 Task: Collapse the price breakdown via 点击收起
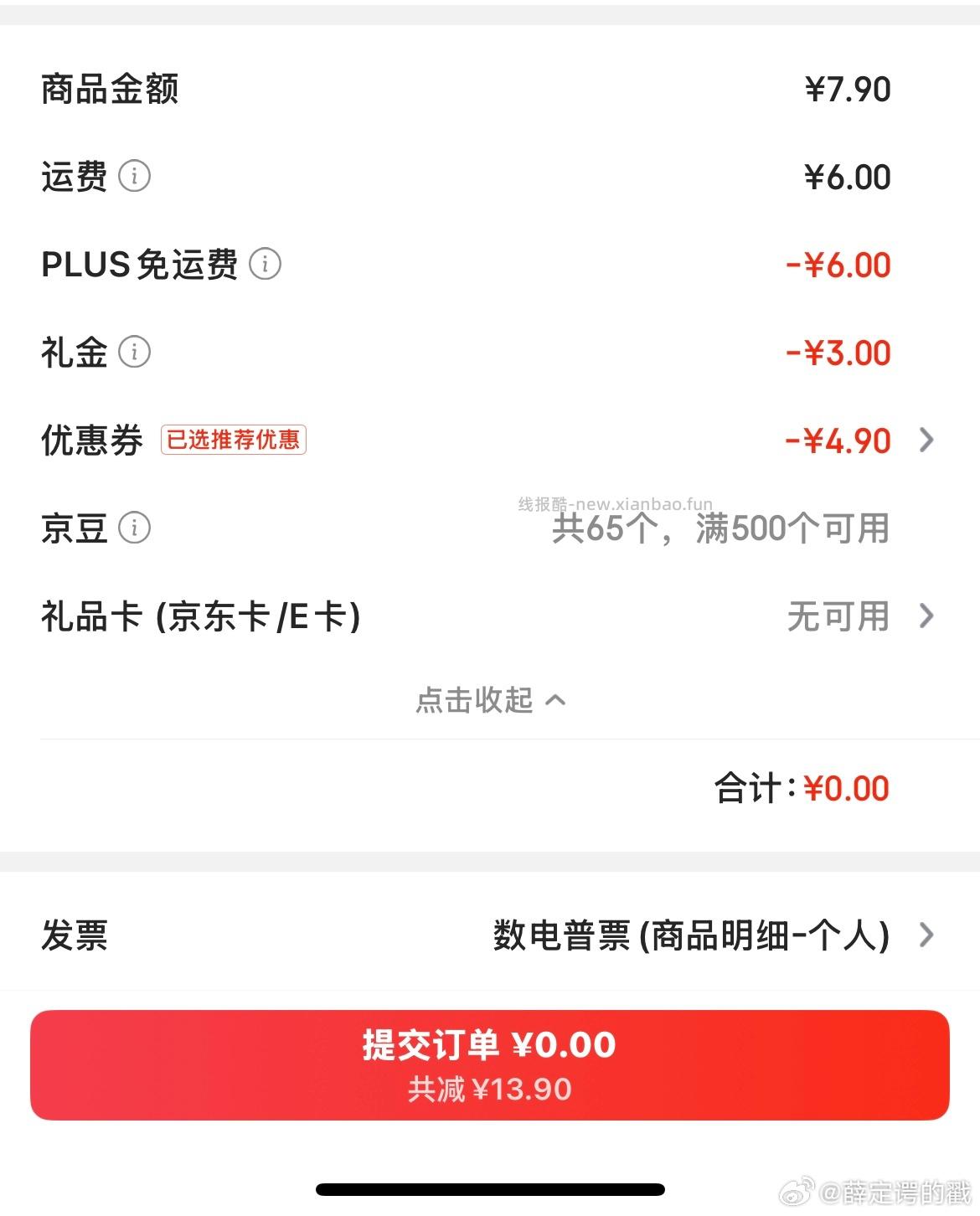489,701
